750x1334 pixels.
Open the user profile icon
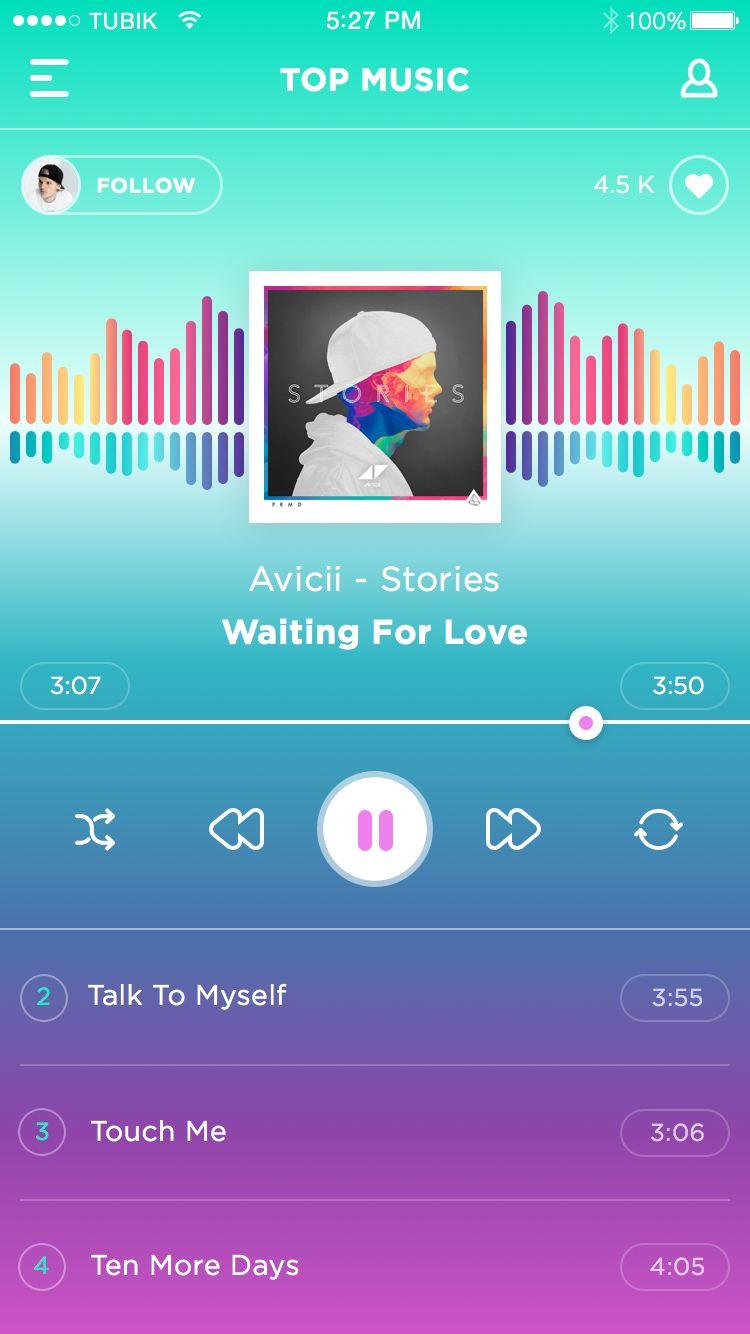coord(699,79)
